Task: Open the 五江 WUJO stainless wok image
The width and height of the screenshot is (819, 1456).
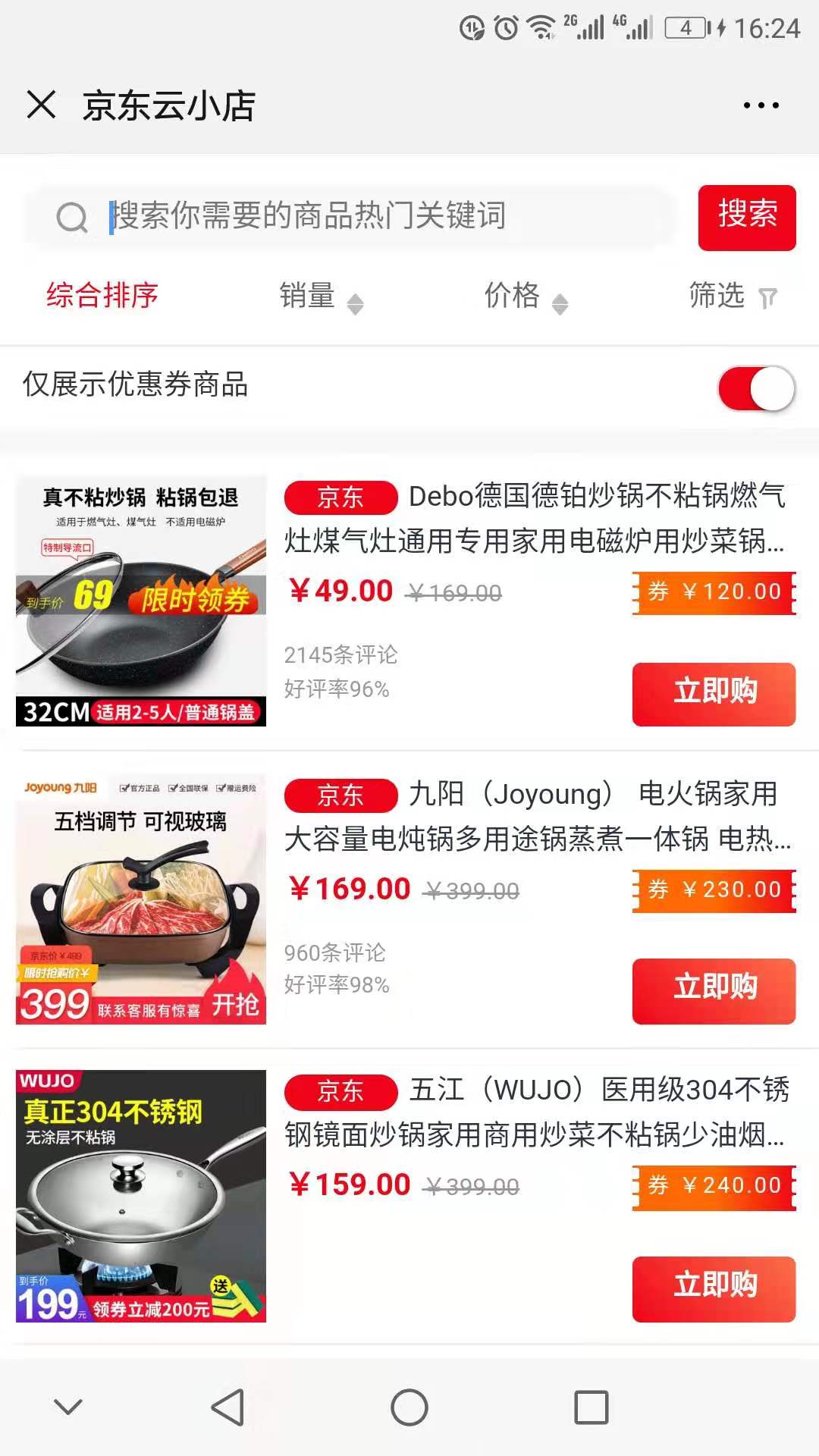Action: pos(141,1196)
